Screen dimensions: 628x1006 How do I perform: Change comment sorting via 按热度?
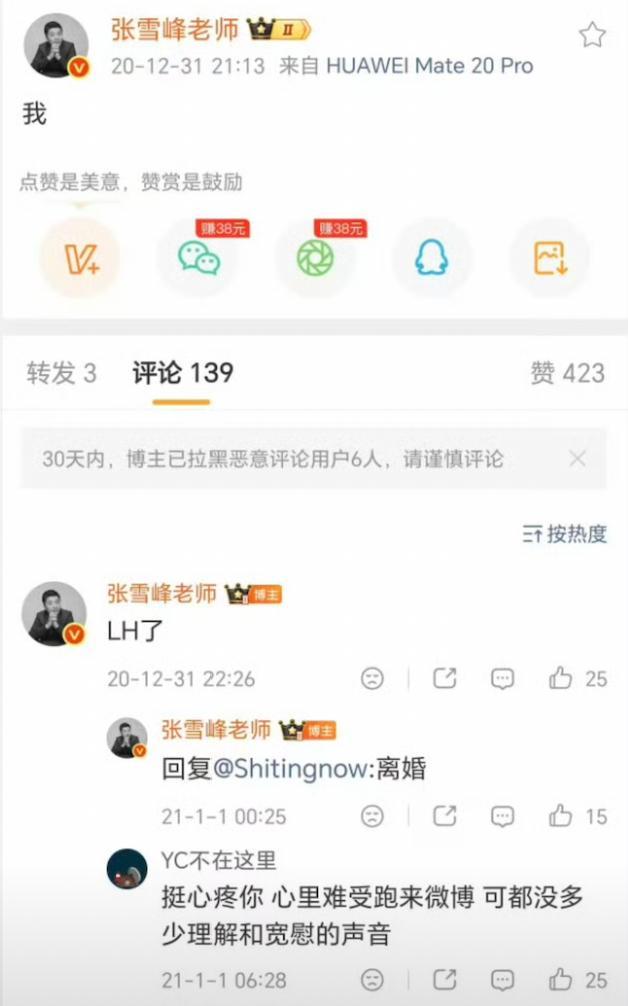[x=565, y=534]
